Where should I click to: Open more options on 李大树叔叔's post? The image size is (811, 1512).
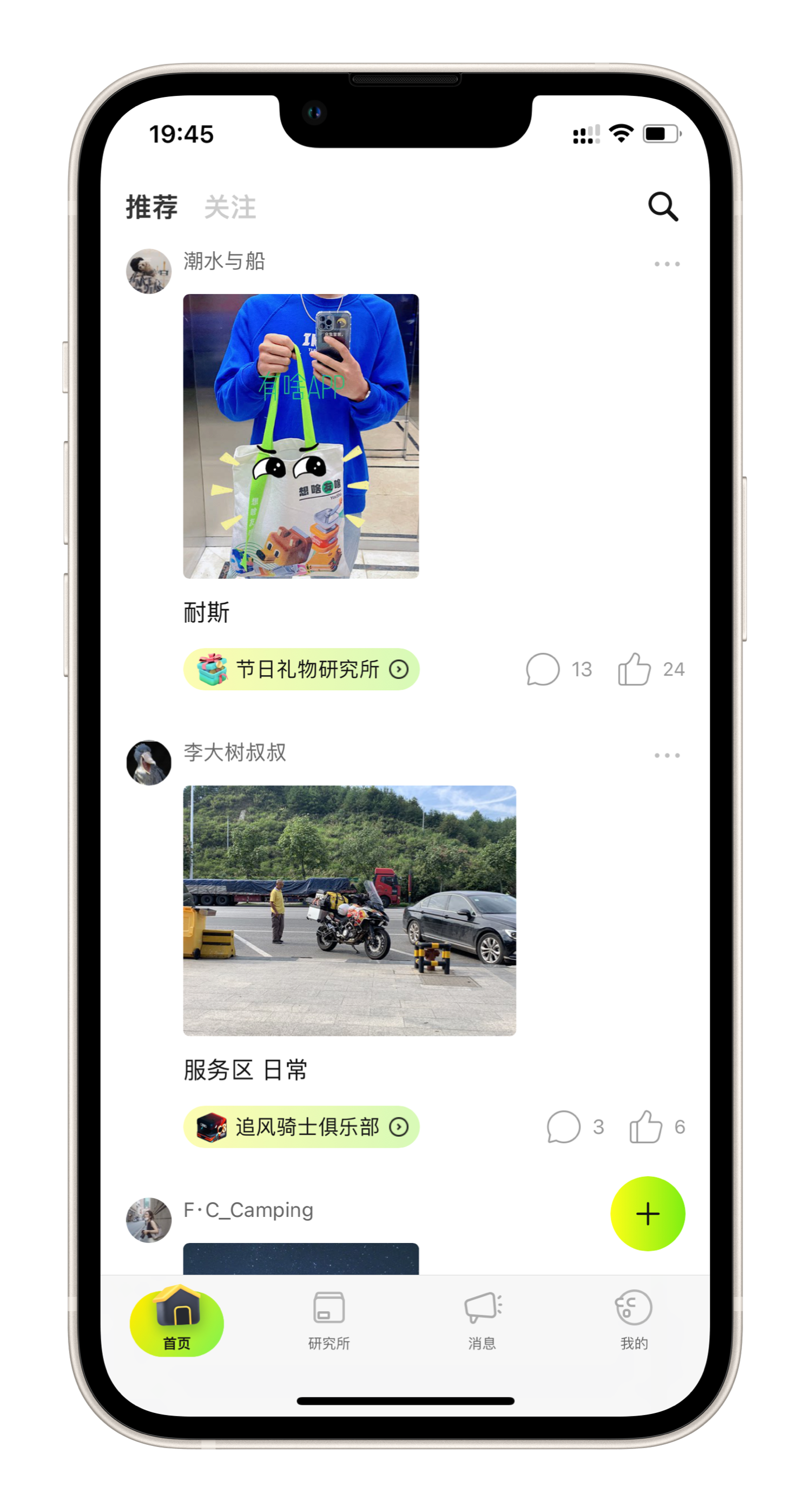(667, 755)
